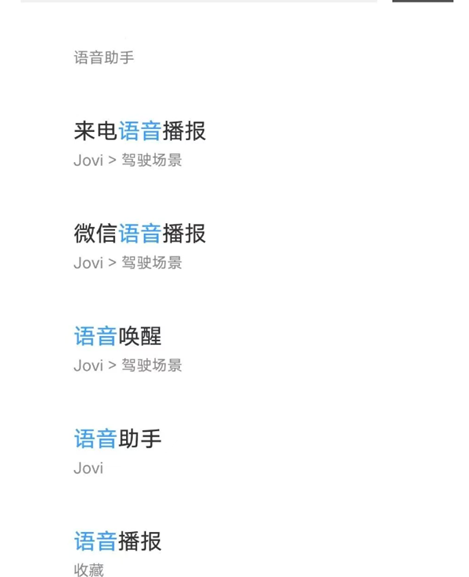The height and width of the screenshot is (577, 469).
Task: Open the 语音唤醒 search result
Action: (x=234, y=349)
